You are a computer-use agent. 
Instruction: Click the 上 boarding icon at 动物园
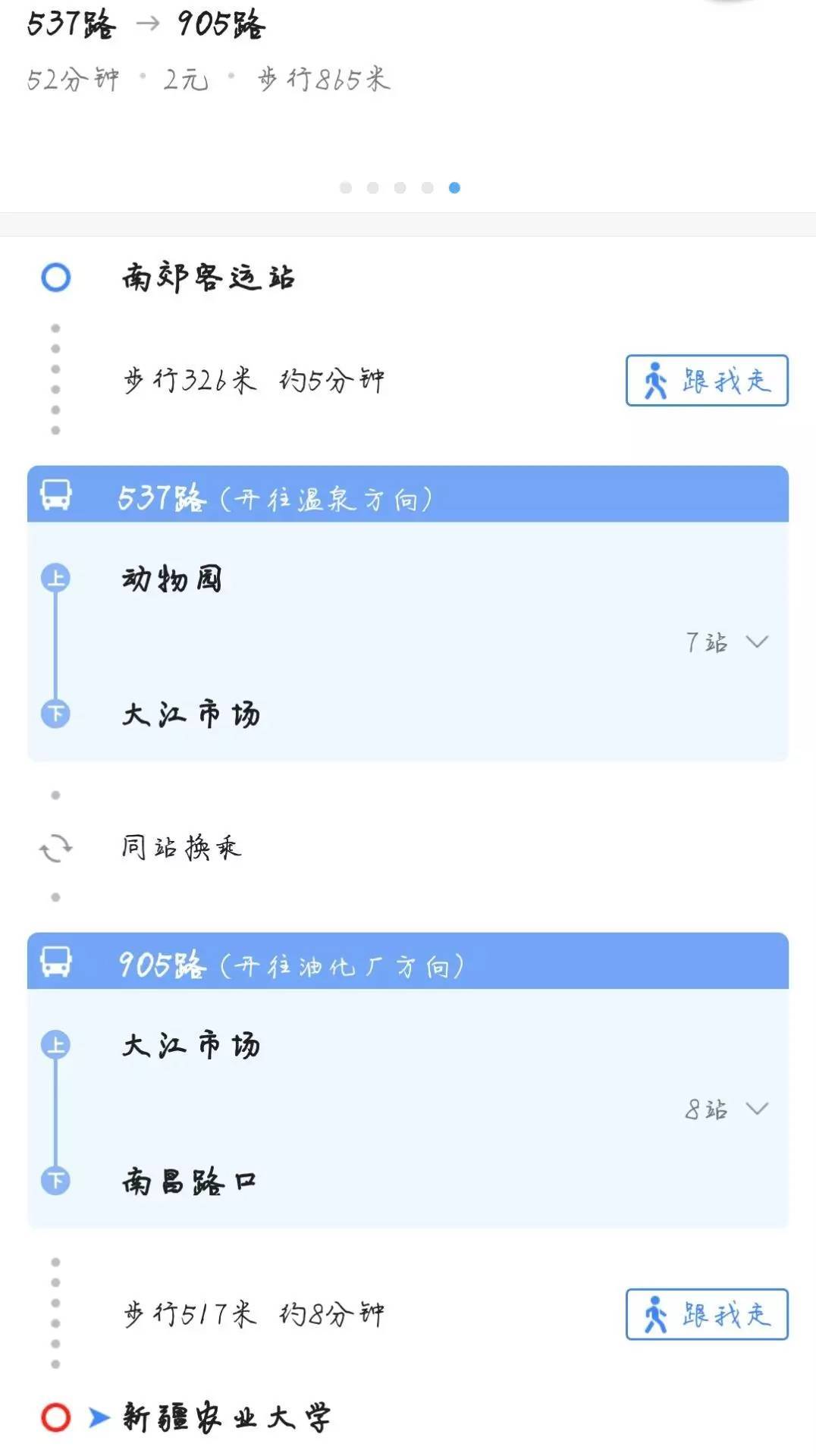55,577
